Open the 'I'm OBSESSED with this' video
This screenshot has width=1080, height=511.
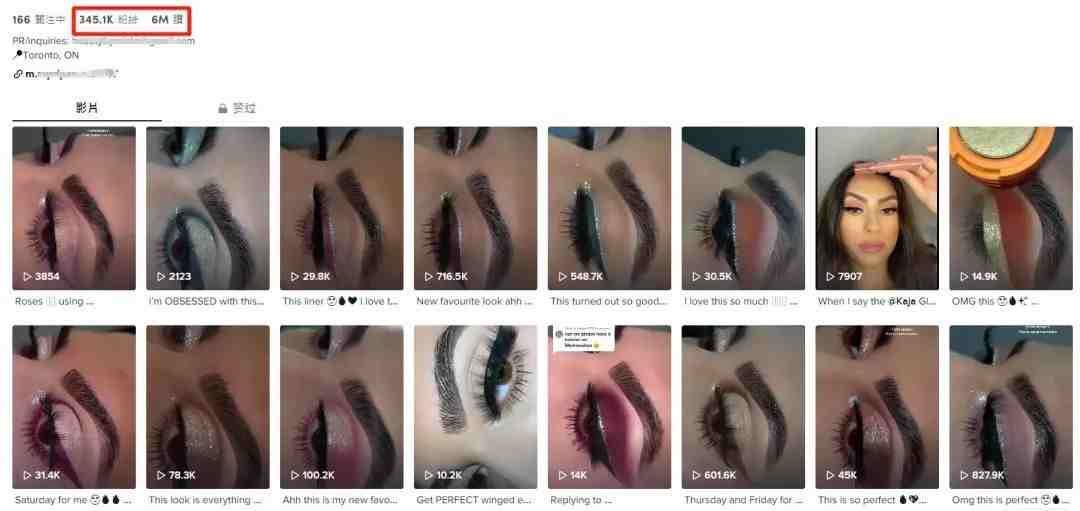(207, 208)
